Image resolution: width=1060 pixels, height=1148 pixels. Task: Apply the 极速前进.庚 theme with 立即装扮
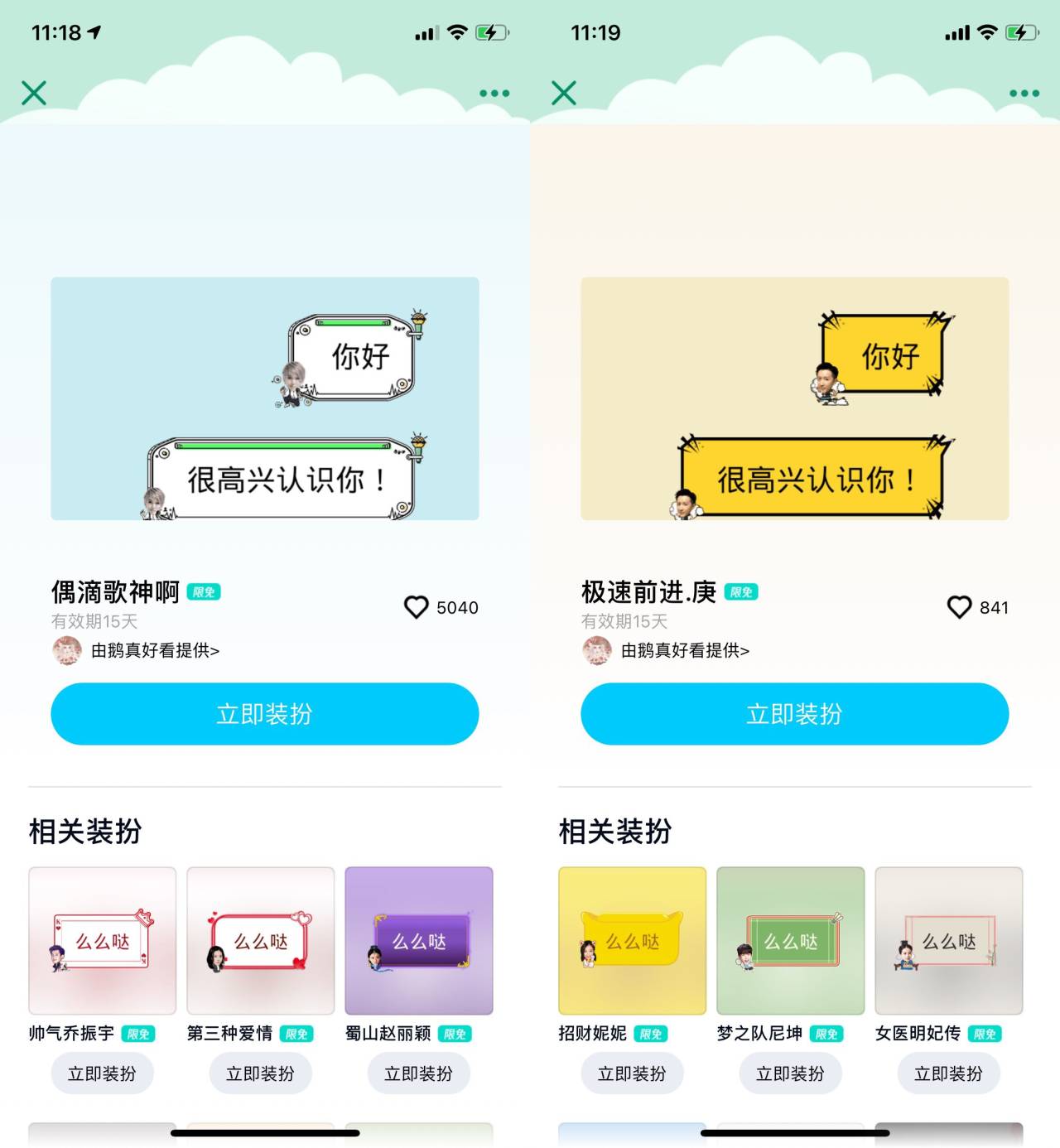pyautogui.click(x=795, y=714)
